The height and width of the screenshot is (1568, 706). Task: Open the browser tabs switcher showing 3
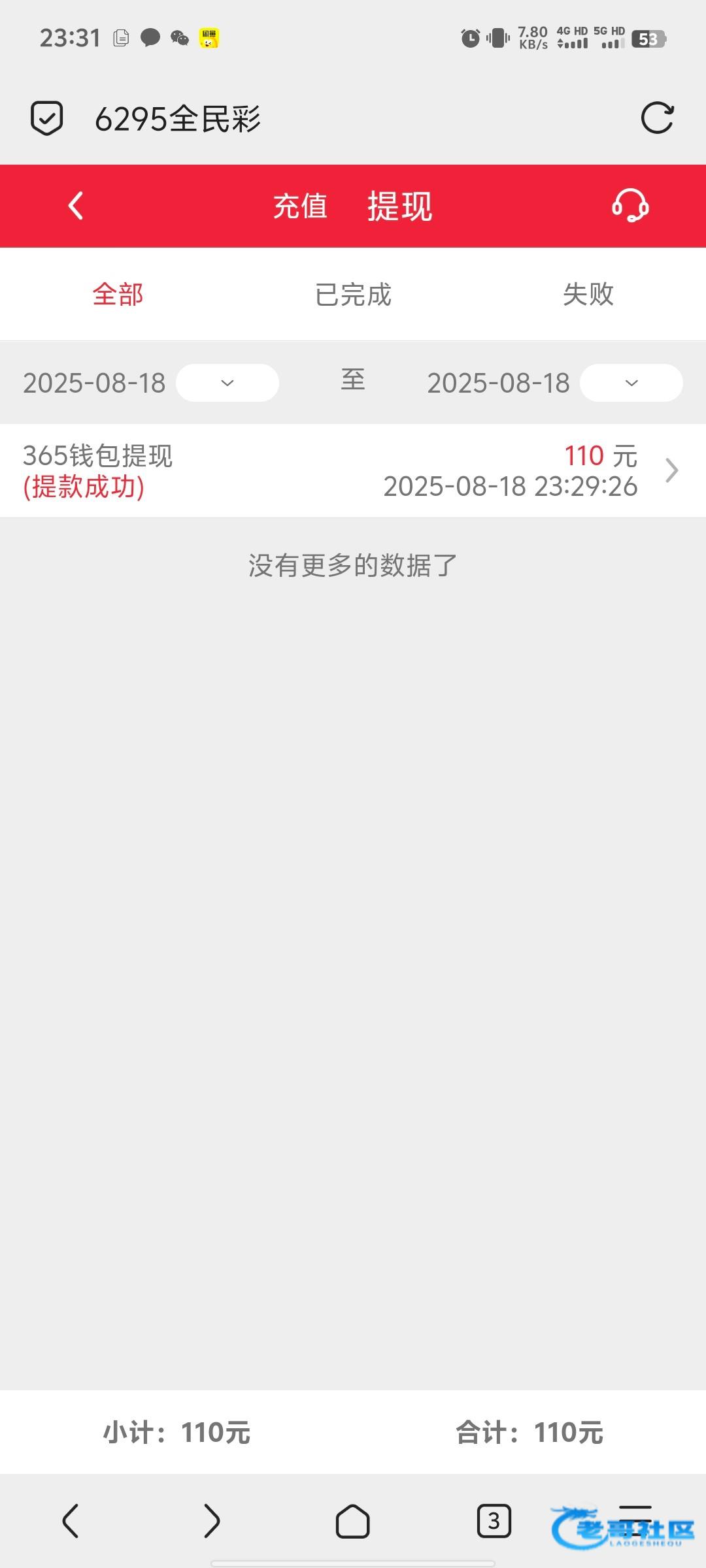(494, 1521)
